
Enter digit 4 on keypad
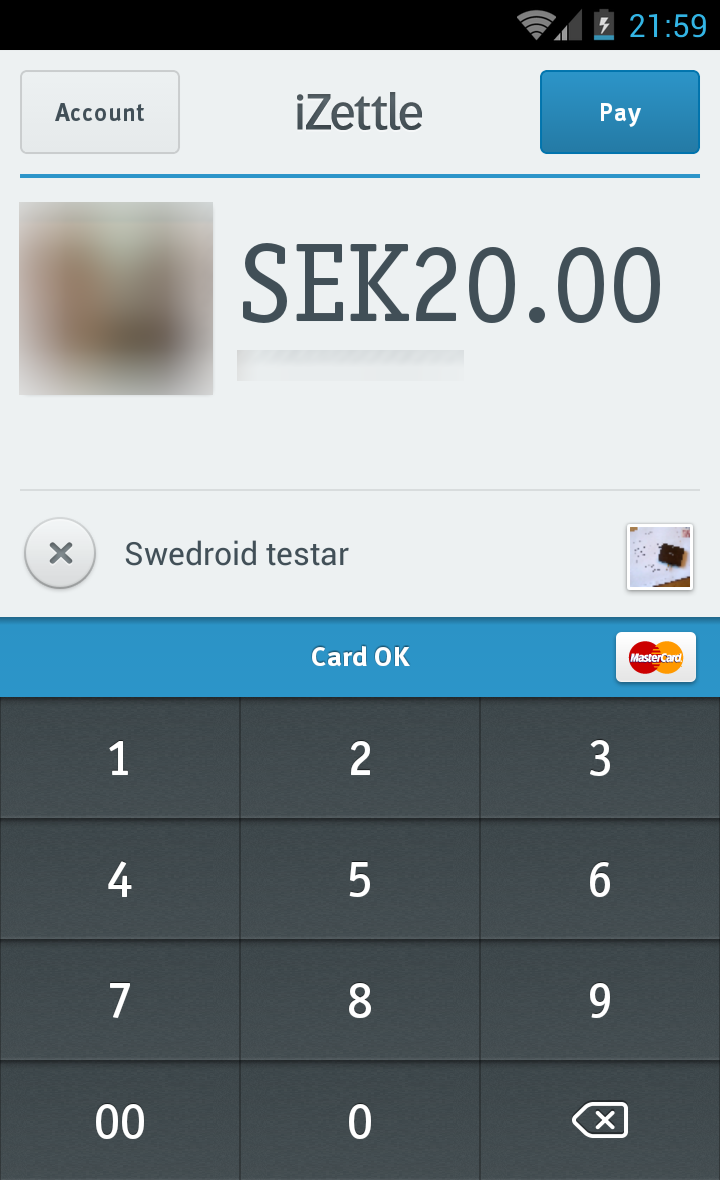[x=120, y=879]
